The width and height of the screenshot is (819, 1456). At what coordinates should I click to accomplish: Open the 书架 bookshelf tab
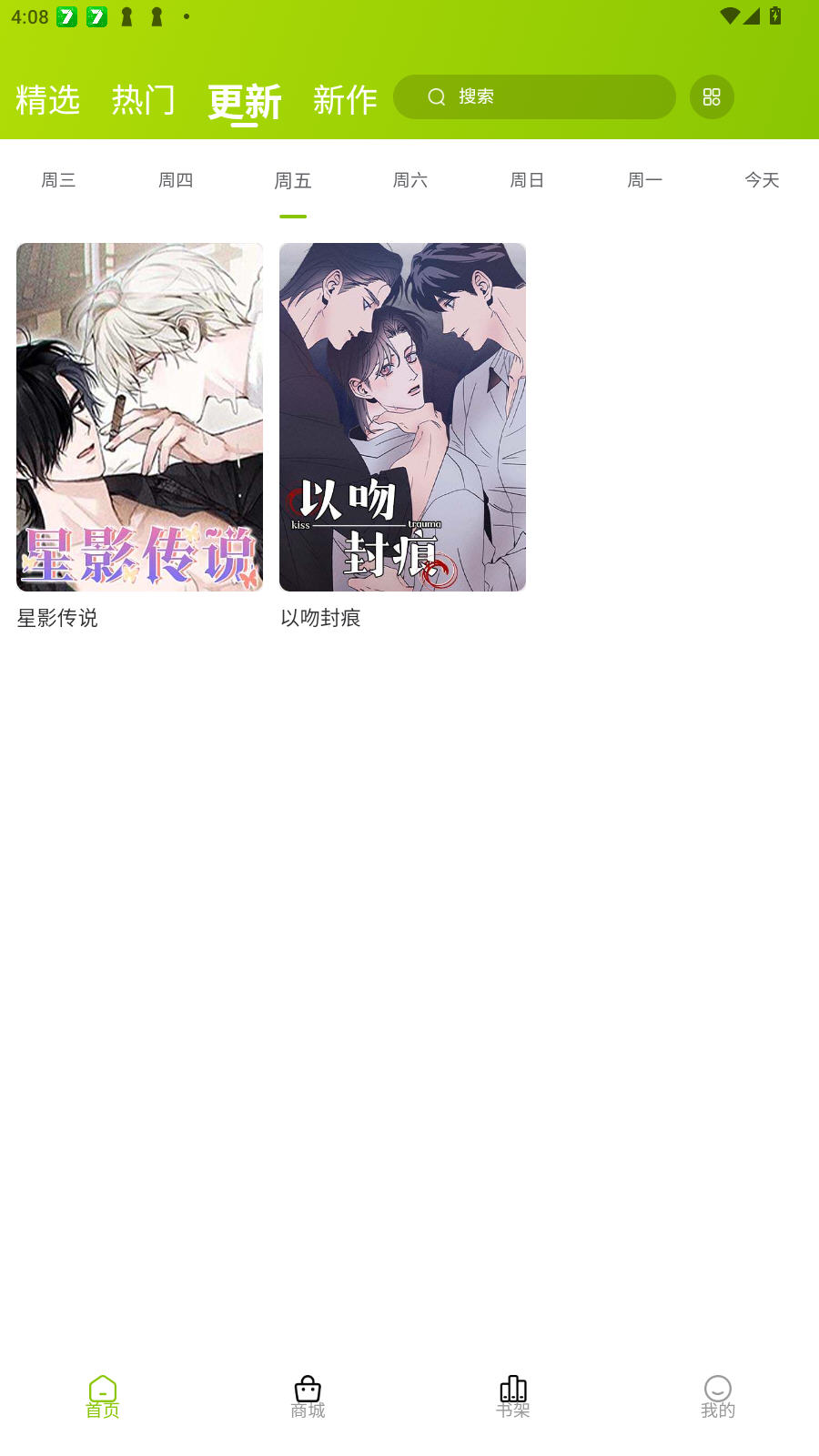[x=512, y=1396]
